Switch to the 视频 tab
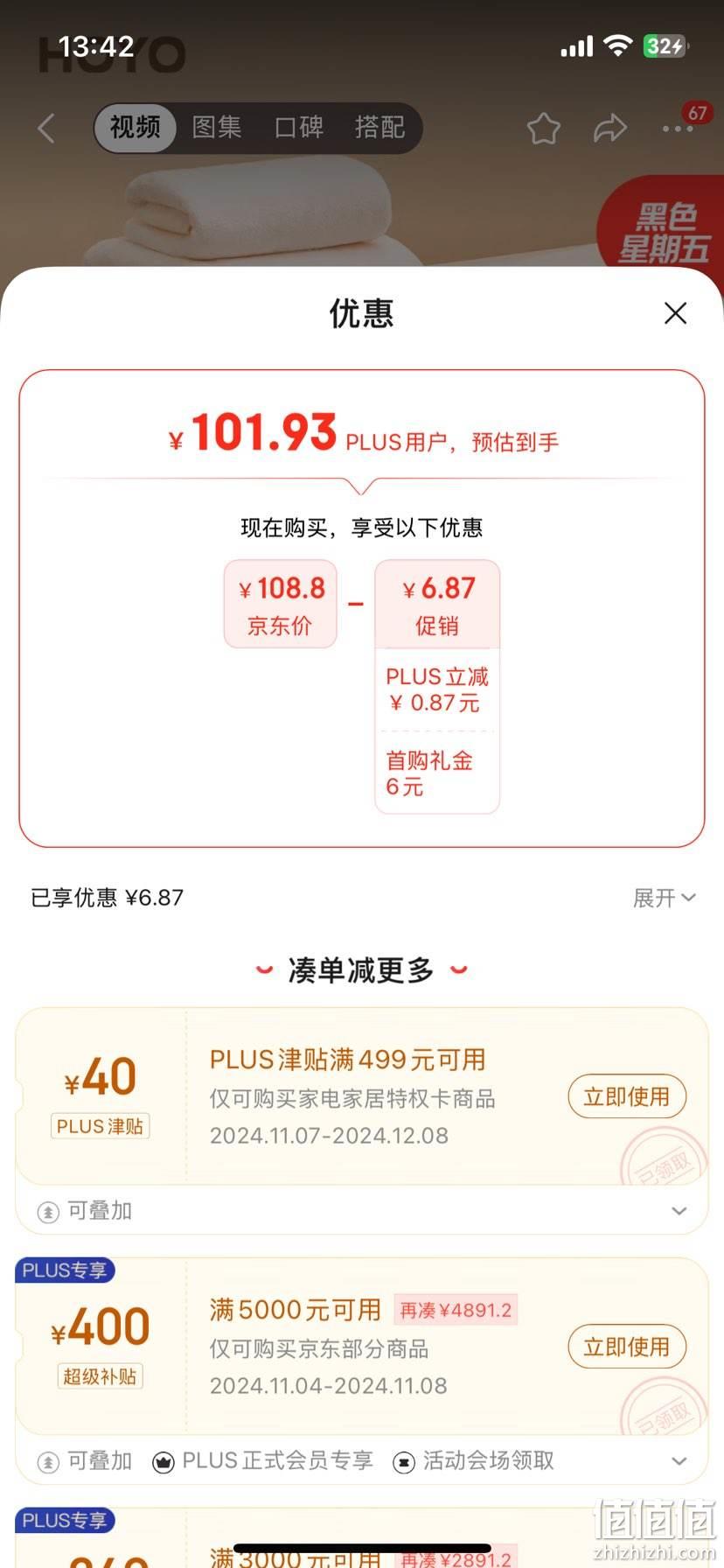The width and height of the screenshot is (724, 1568). [135, 128]
